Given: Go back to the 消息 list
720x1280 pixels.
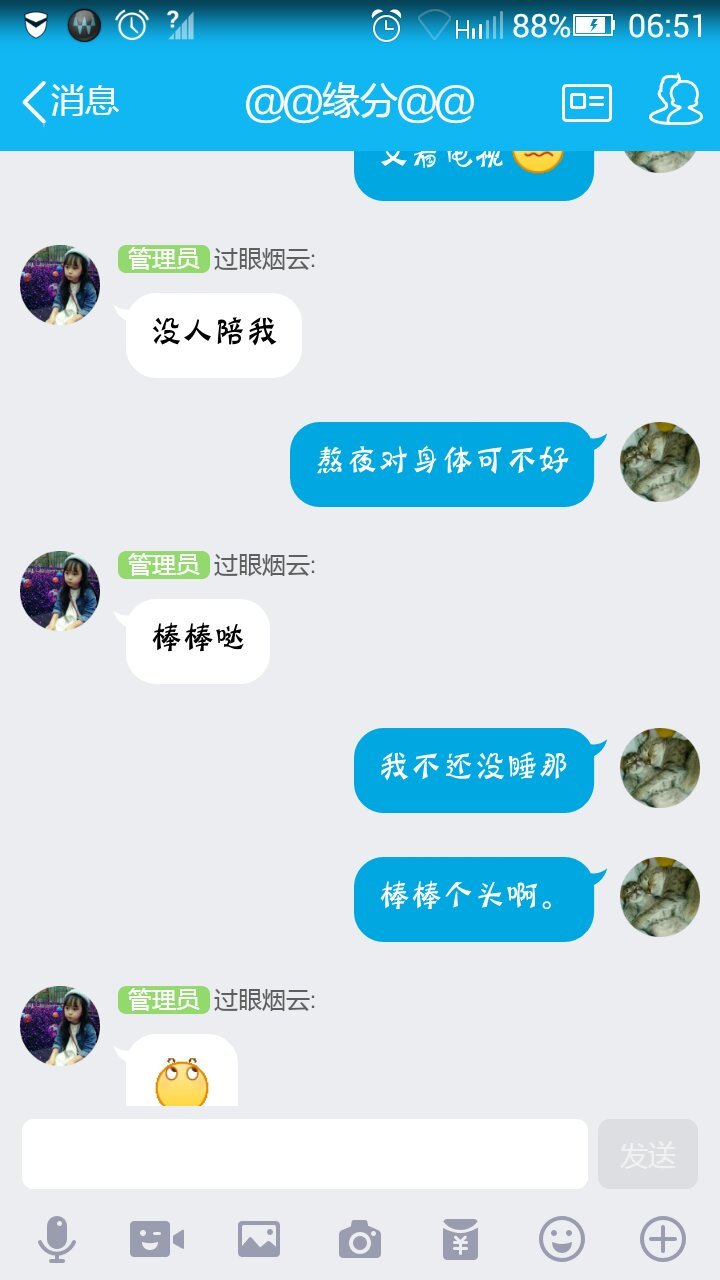Looking at the screenshot, I should coord(70,102).
